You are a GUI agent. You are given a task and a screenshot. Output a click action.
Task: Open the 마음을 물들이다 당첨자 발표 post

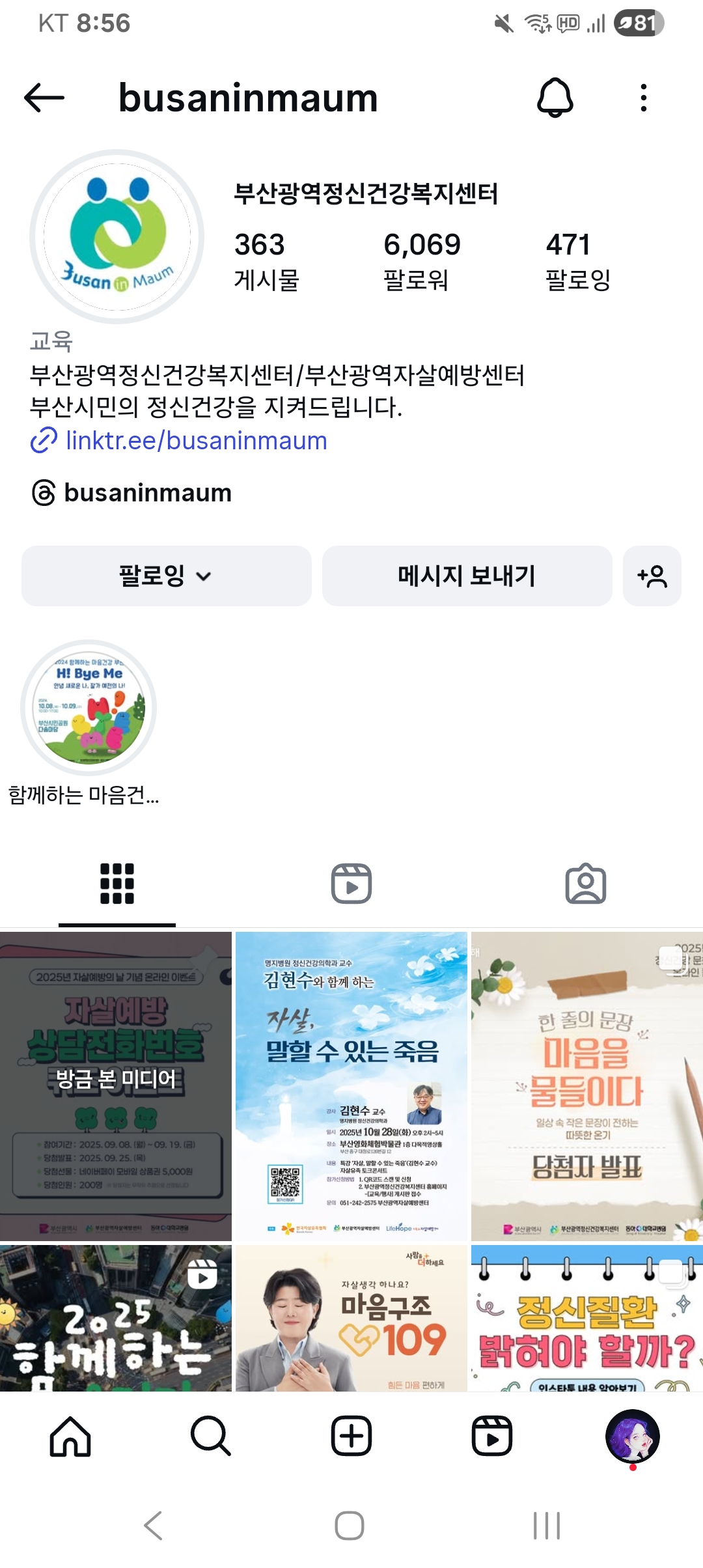pos(586,1085)
